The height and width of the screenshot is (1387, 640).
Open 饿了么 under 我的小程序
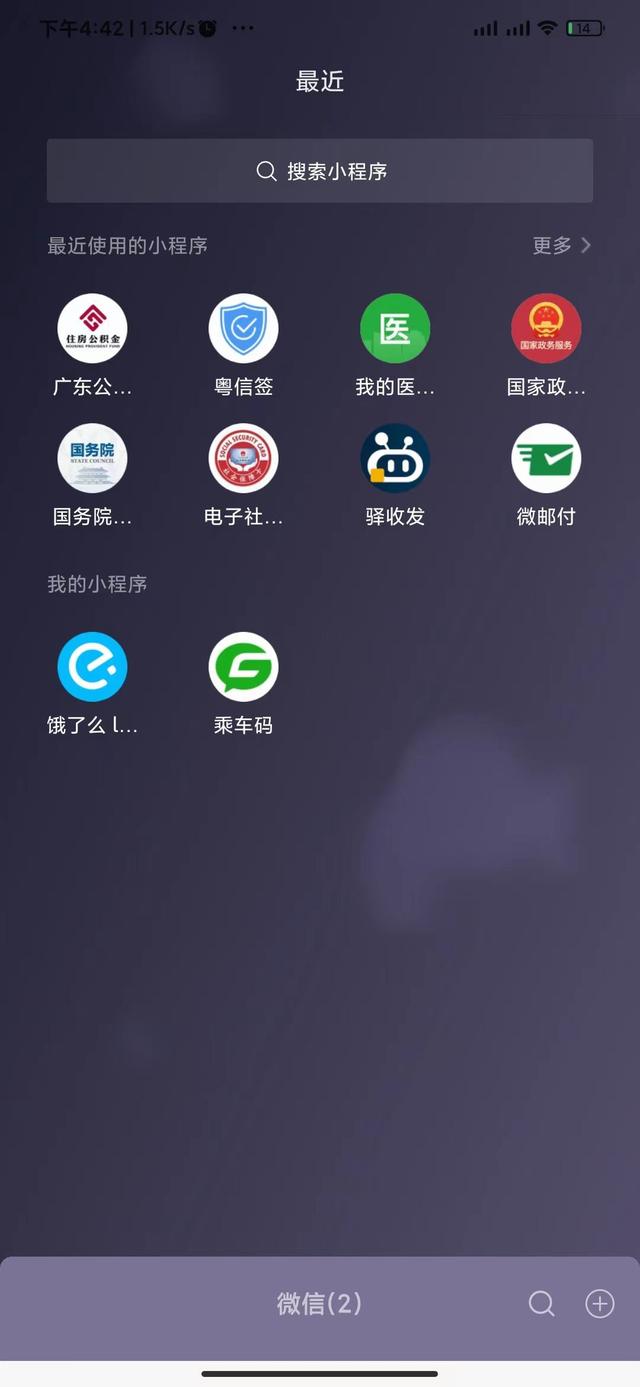coord(92,666)
